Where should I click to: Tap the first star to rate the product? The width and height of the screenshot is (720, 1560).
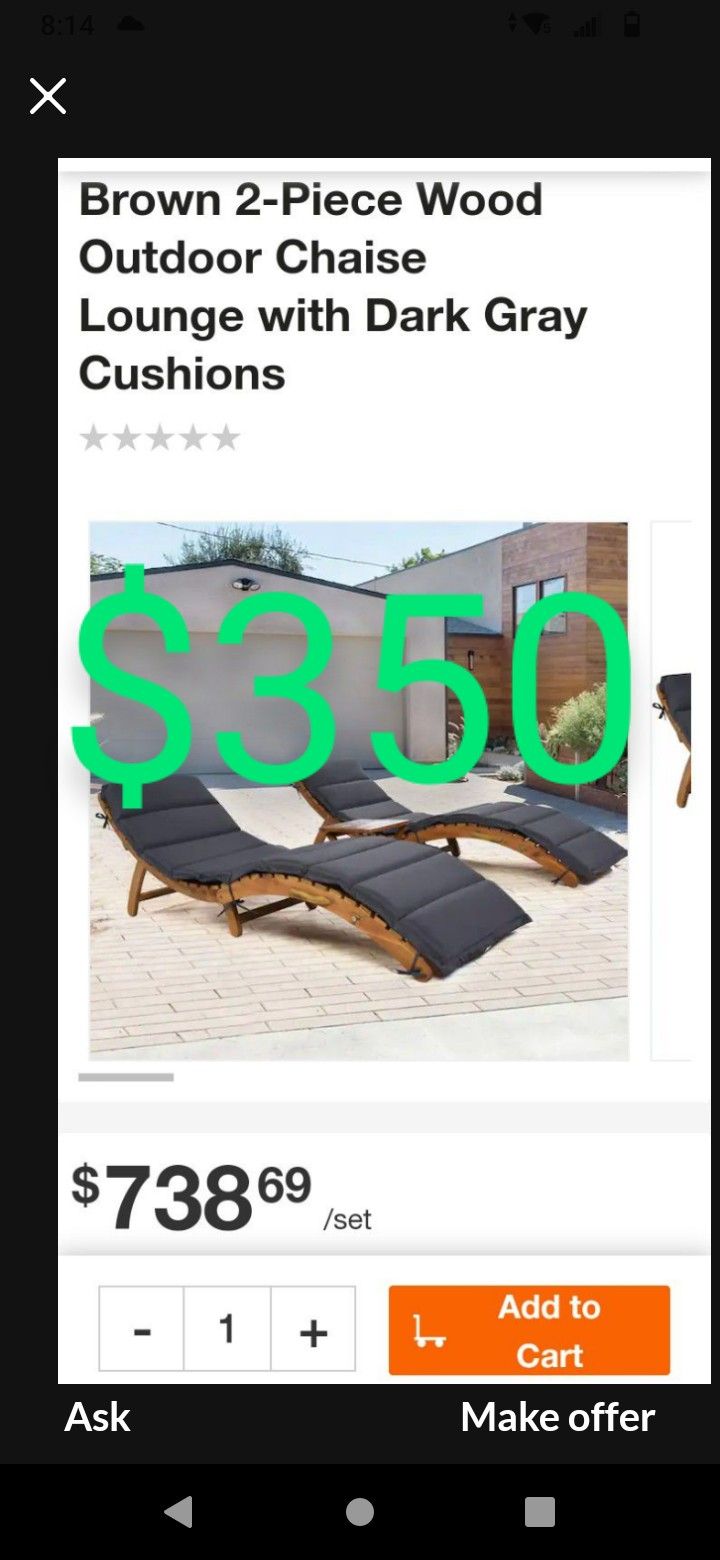[92, 436]
